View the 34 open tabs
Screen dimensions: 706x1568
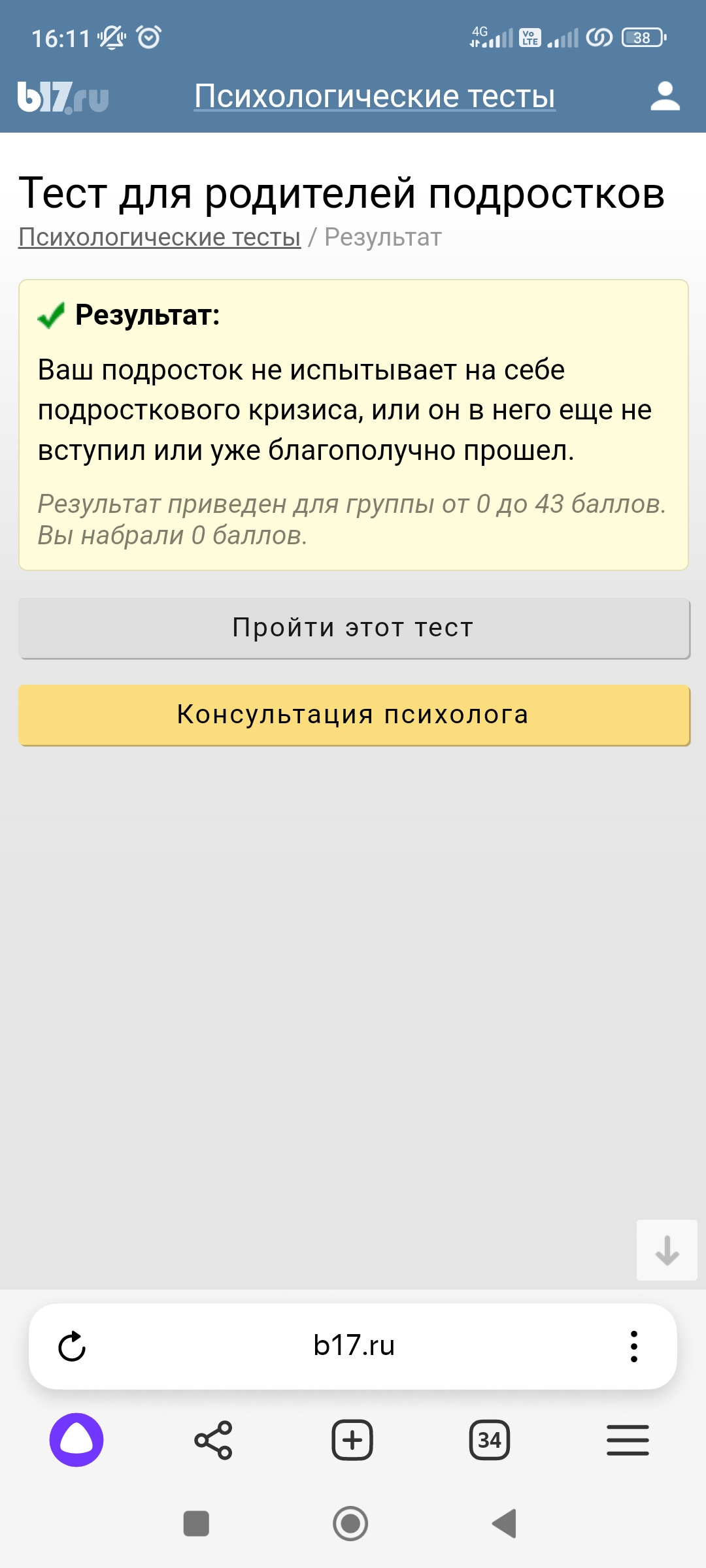pos(490,1440)
